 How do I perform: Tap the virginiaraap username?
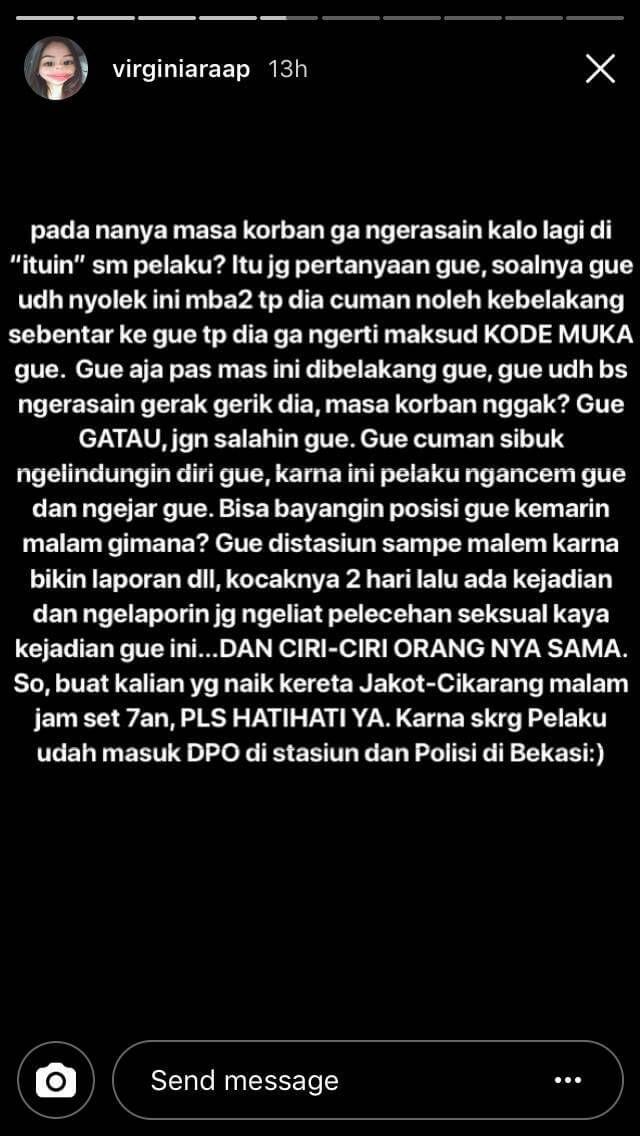(x=181, y=70)
